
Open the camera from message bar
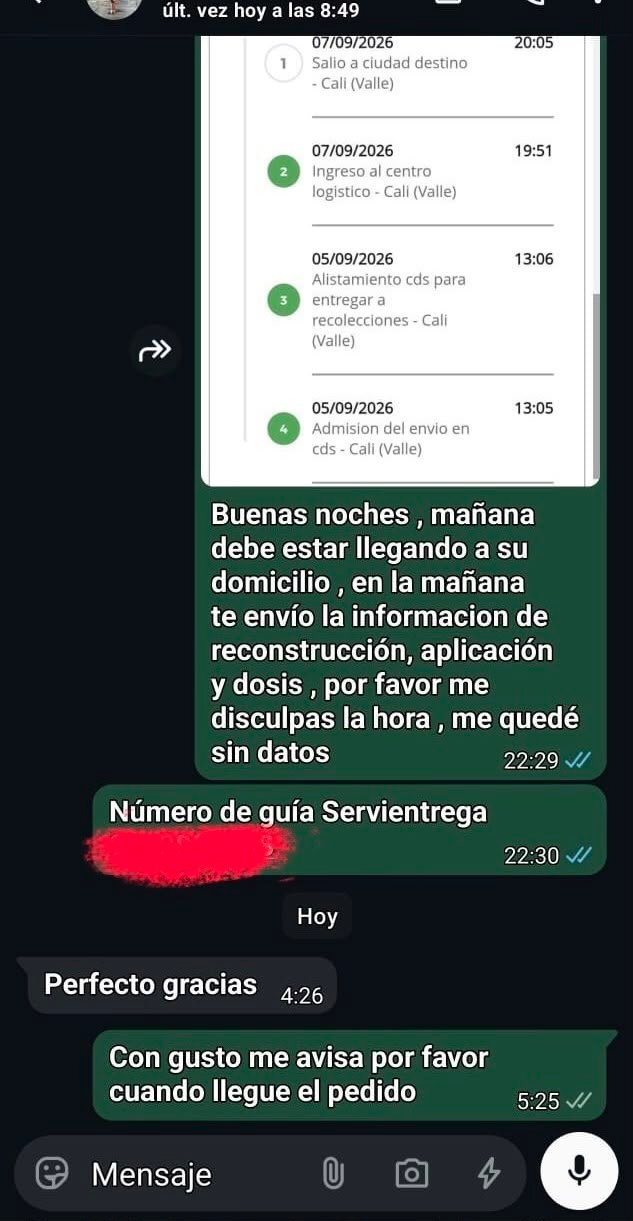pyautogui.click(x=411, y=1173)
